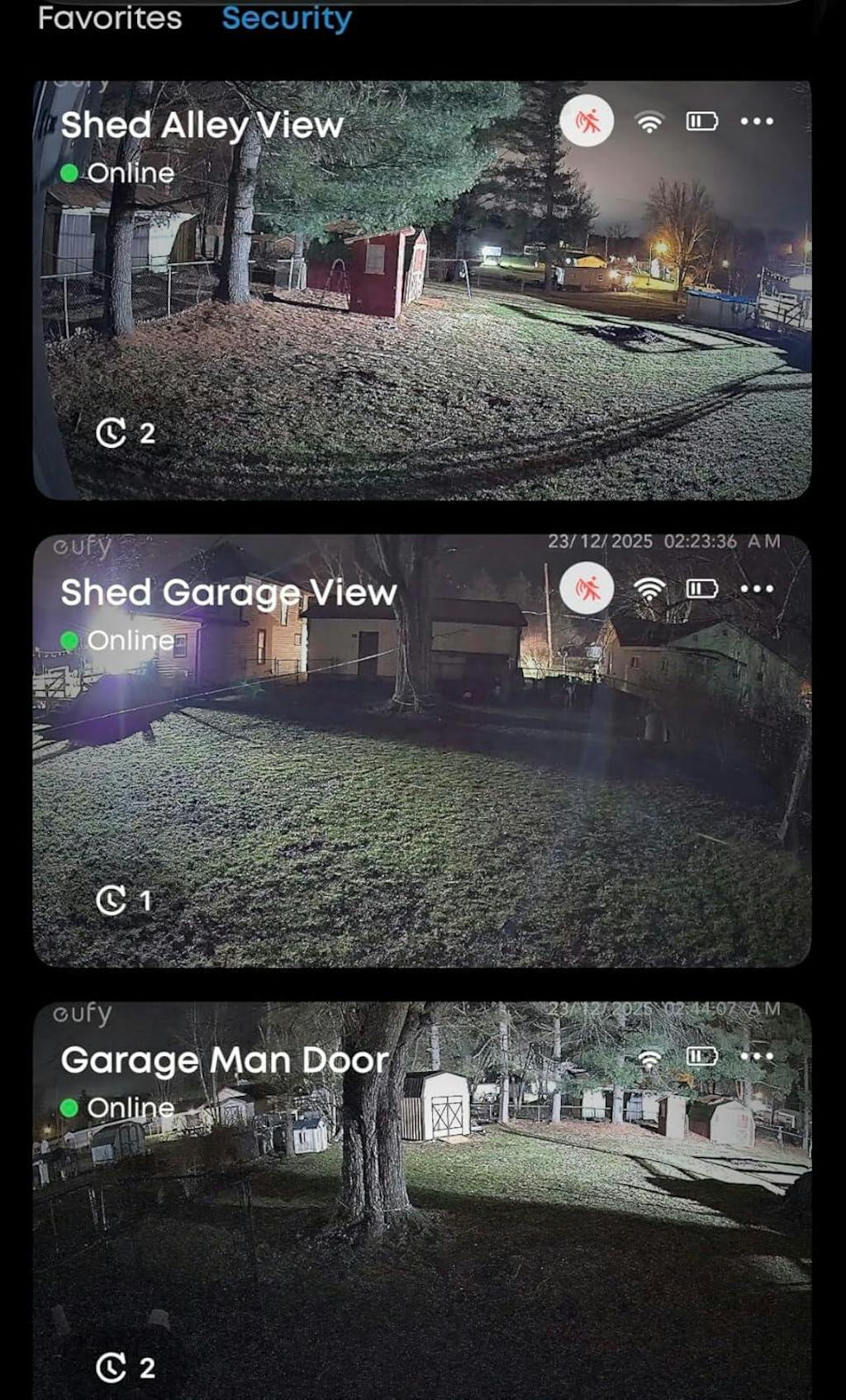Open more options for Shed Alley View
Screen dimensions: 846x1400
(x=757, y=121)
